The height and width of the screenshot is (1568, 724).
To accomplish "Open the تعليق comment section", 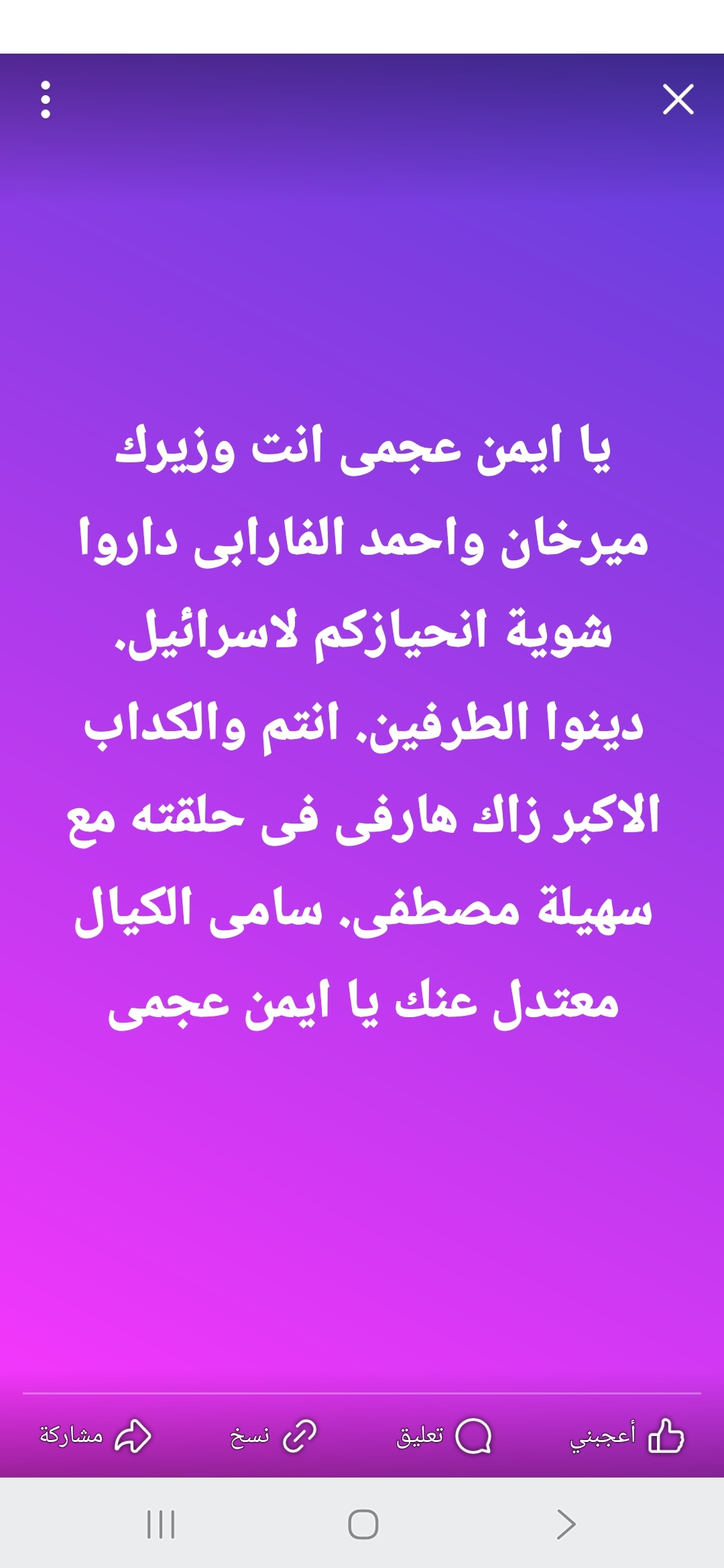I will coord(444,1436).
